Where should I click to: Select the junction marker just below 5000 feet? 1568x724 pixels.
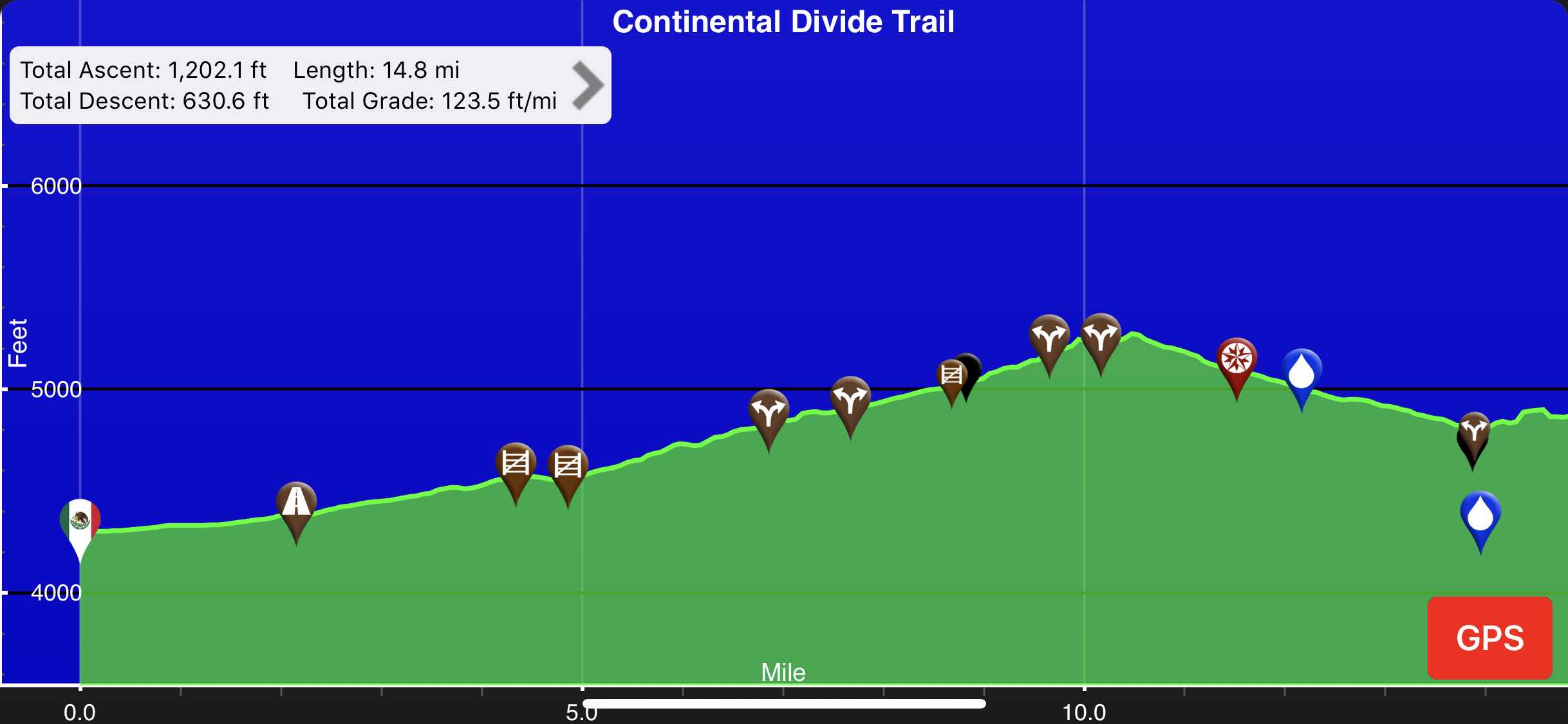850,397
